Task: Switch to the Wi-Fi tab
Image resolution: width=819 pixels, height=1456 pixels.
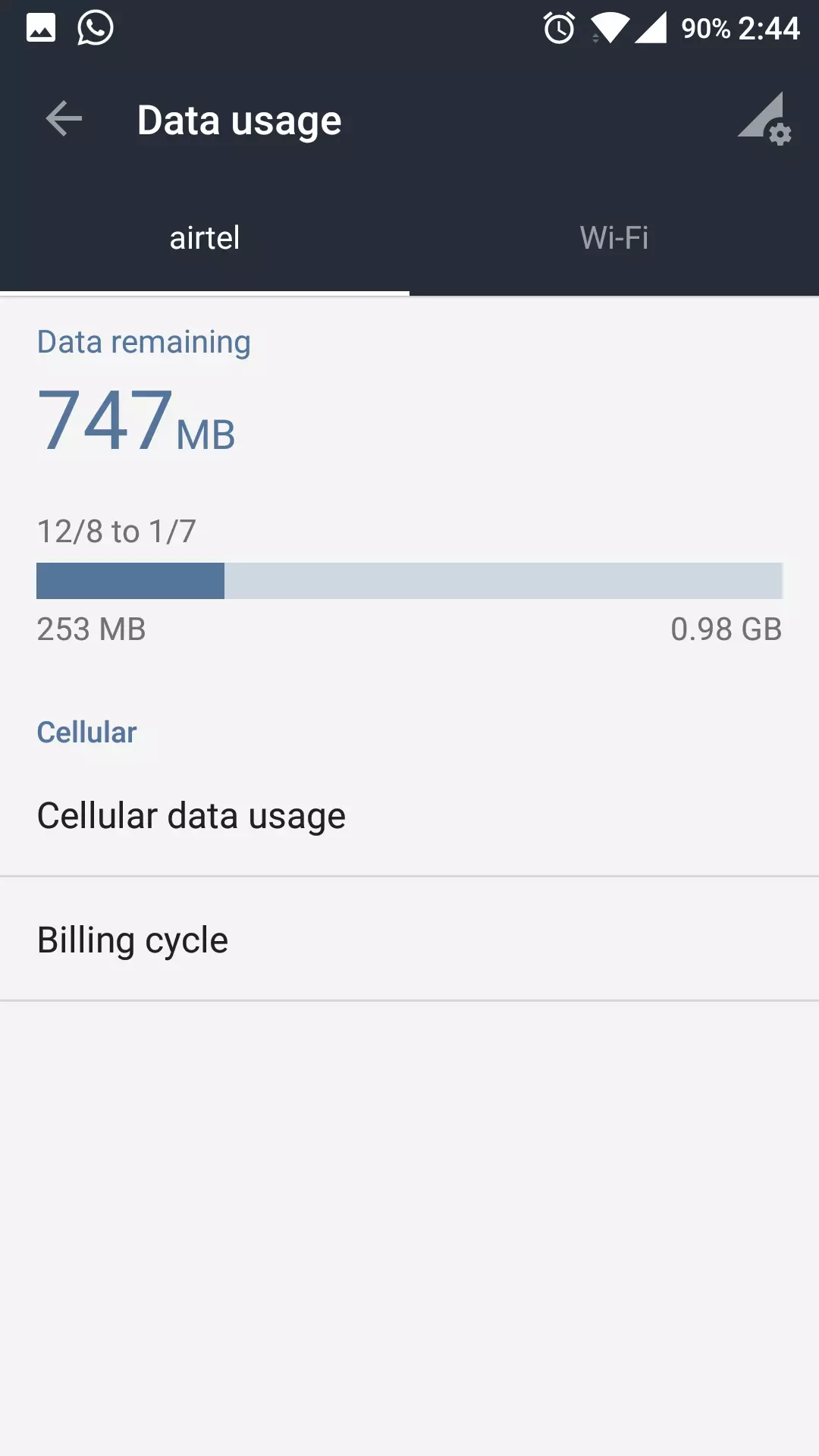Action: pyautogui.click(x=613, y=237)
